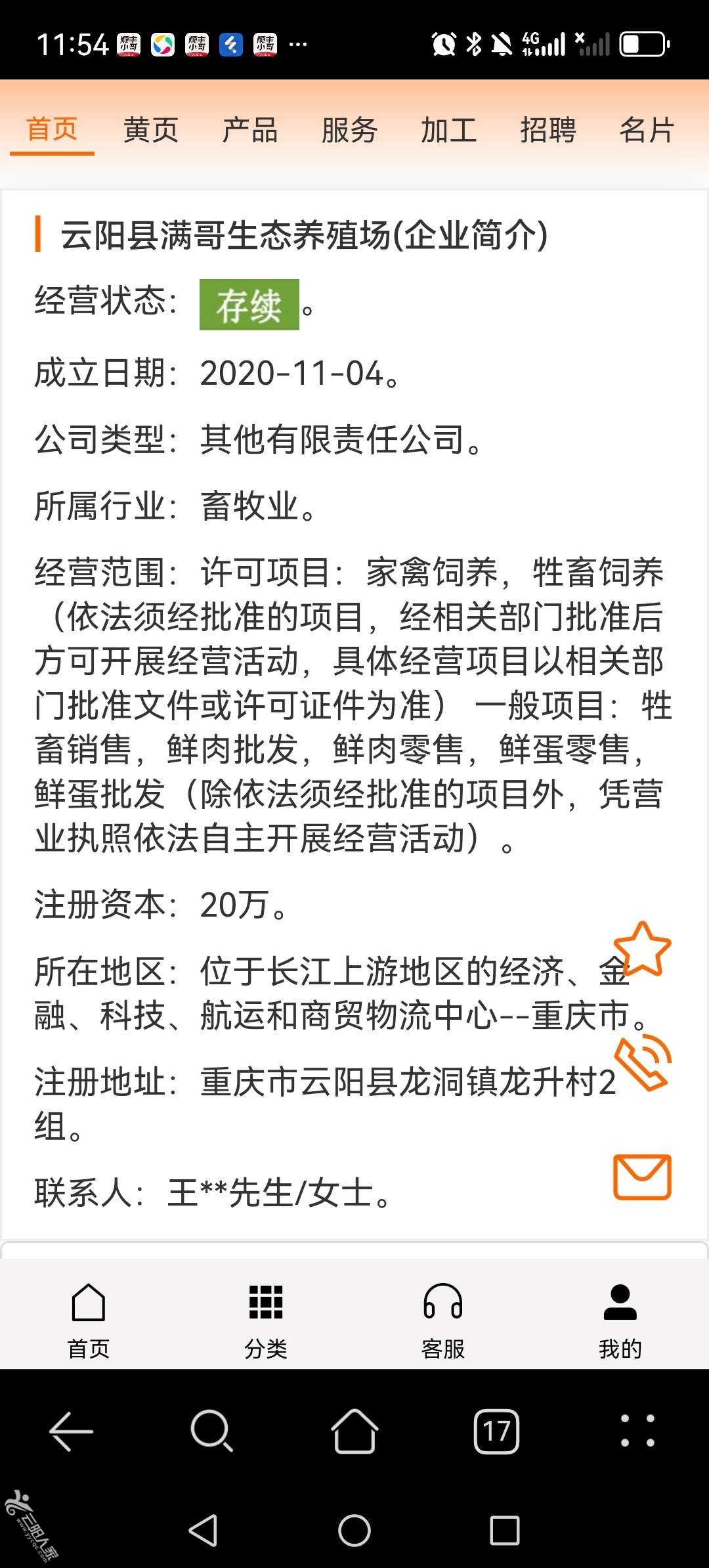The image size is (709, 1568).
Task: Open the 加工 tab
Action: [x=448, y=129]
